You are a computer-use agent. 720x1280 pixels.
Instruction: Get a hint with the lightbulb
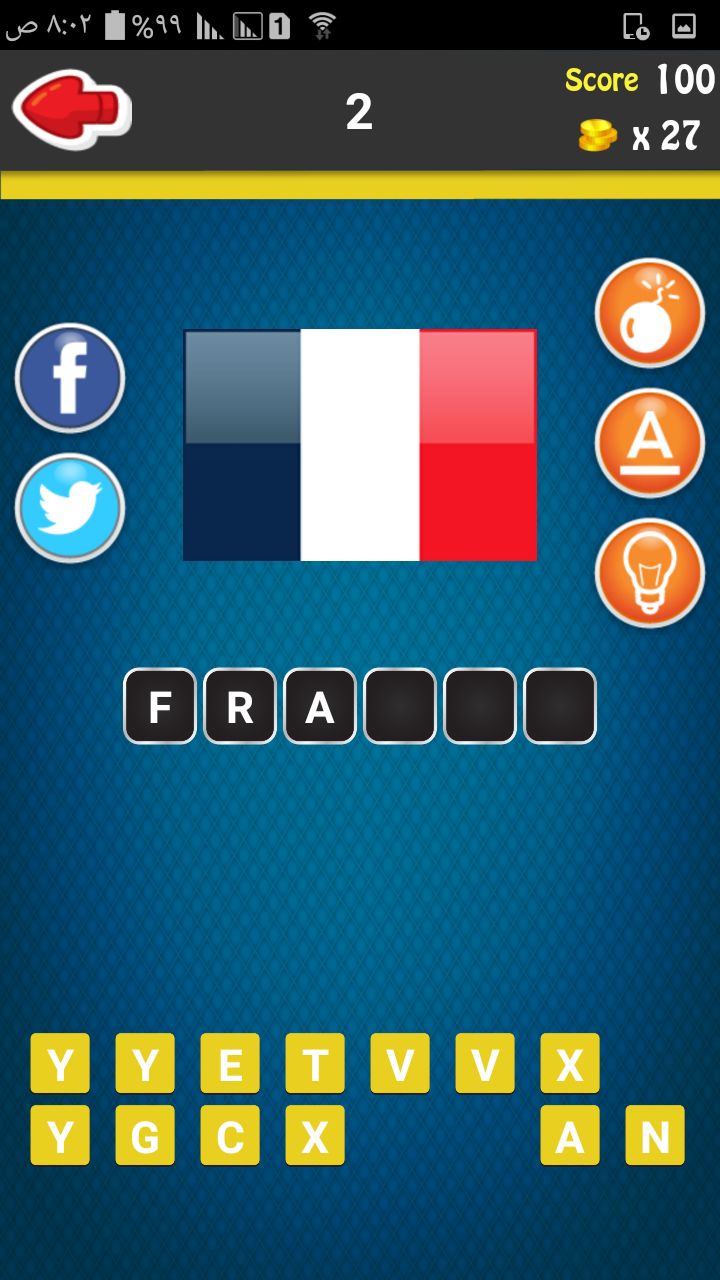[650, 573]
